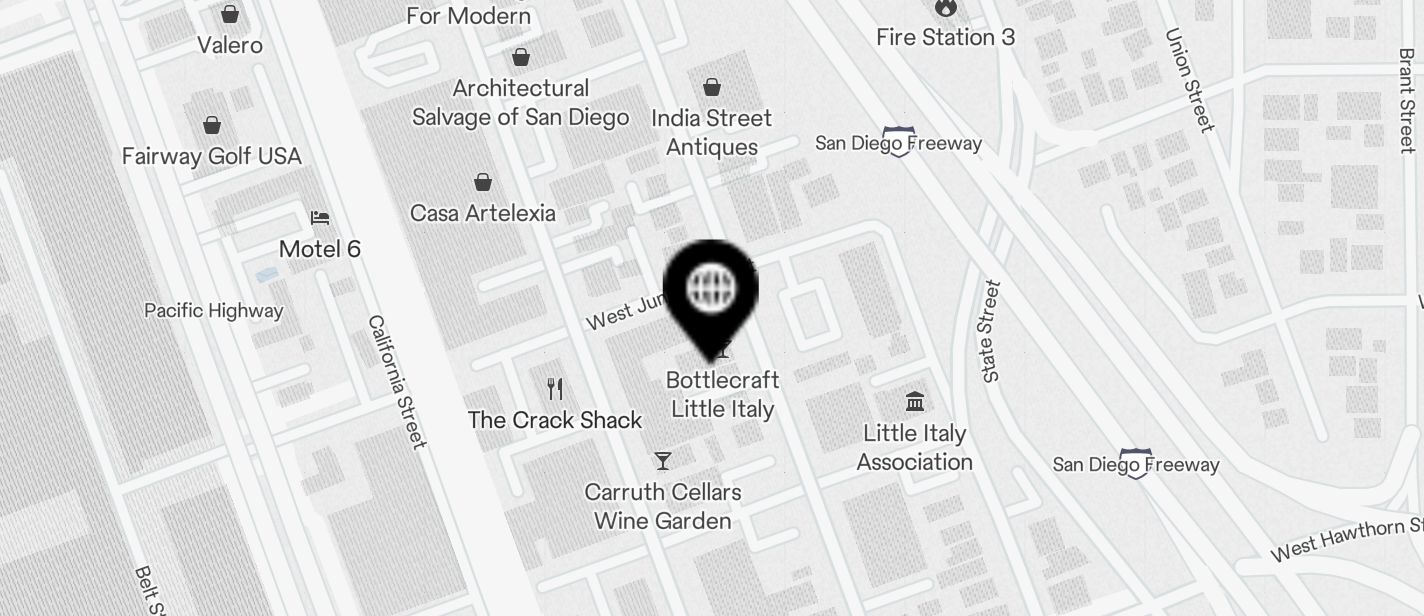Select Bottlecraft Little Italy on the map
The height and width of the screenshot is (616, 1424).
722,394
